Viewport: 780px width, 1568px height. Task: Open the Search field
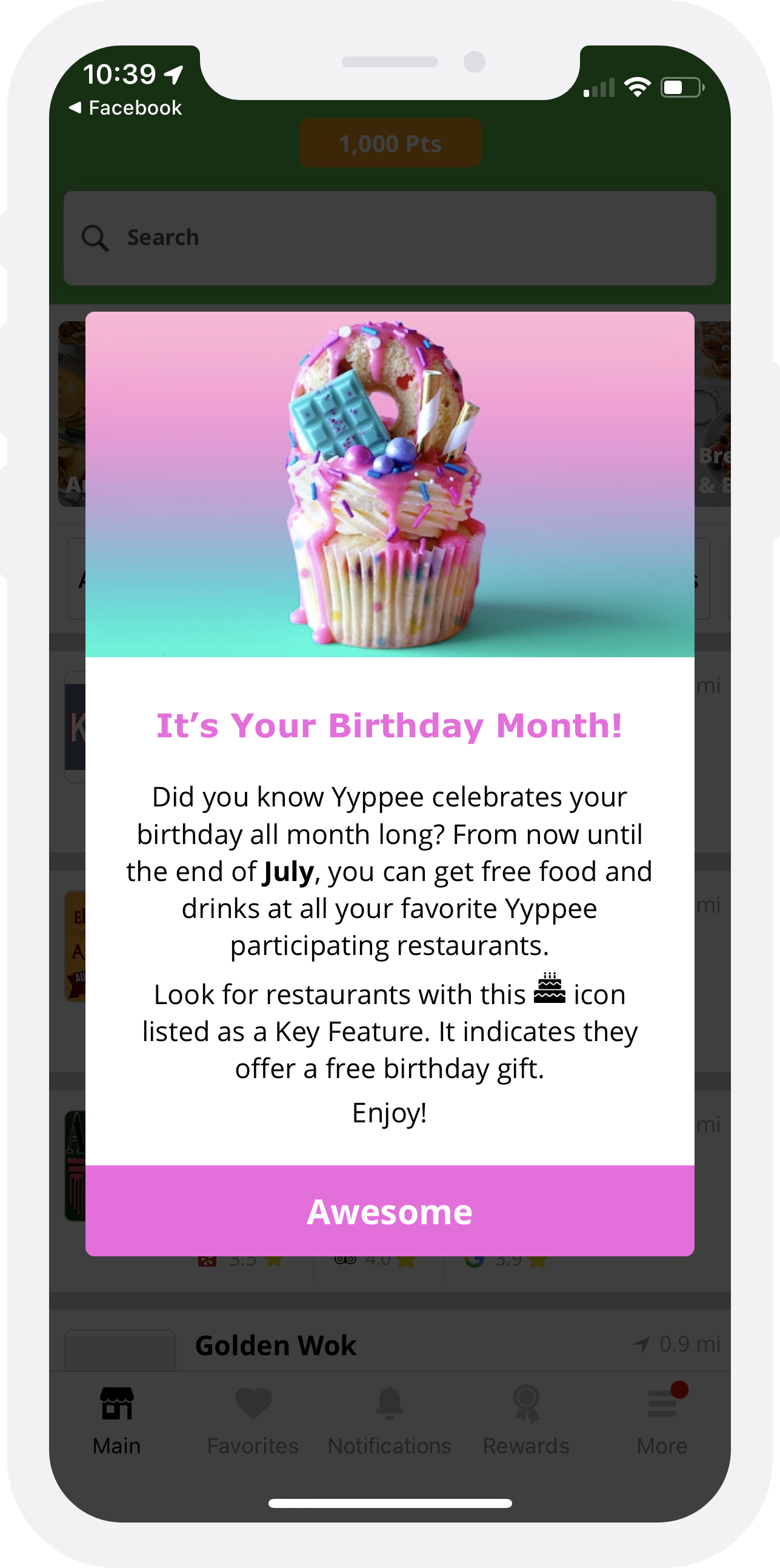coord(389,238)
